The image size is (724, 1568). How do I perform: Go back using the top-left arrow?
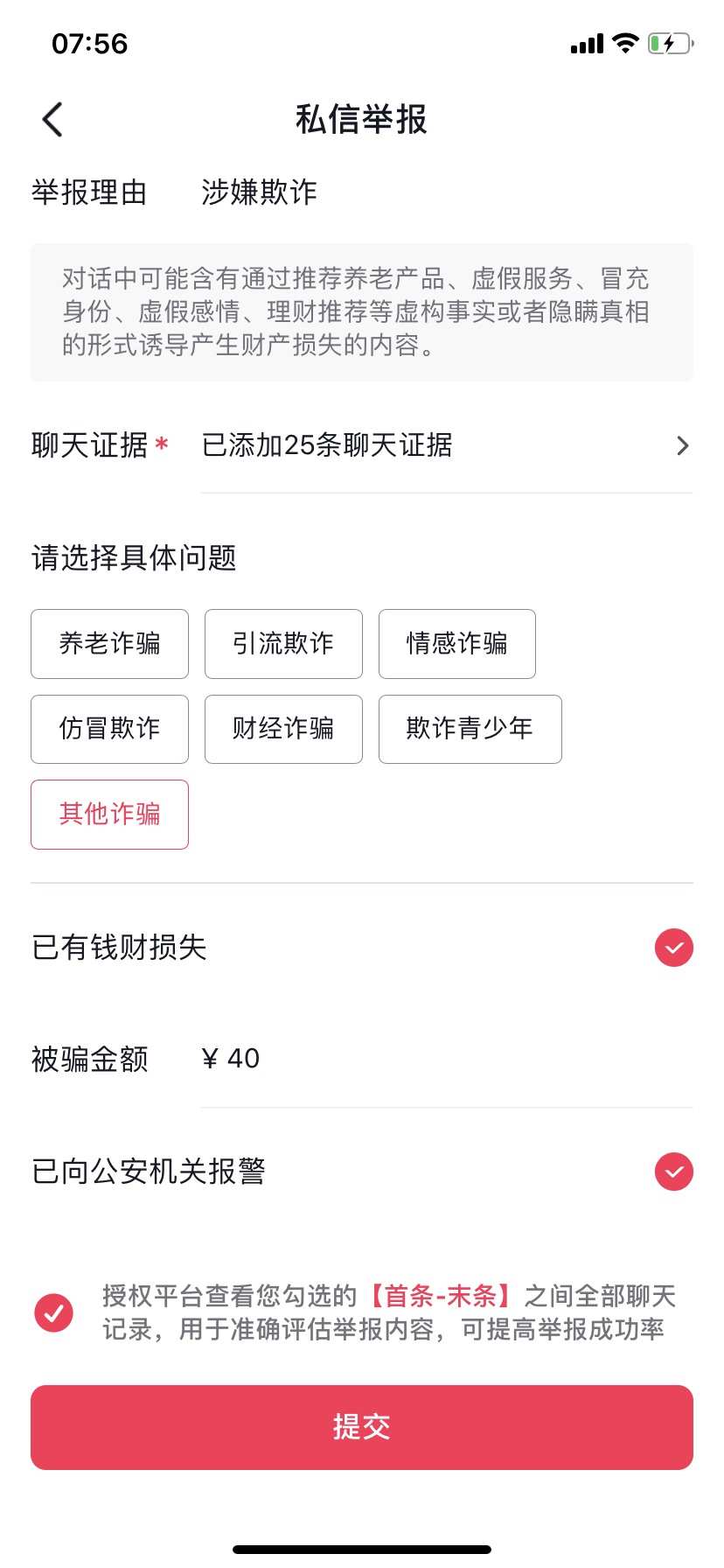(x=52, y=120)
